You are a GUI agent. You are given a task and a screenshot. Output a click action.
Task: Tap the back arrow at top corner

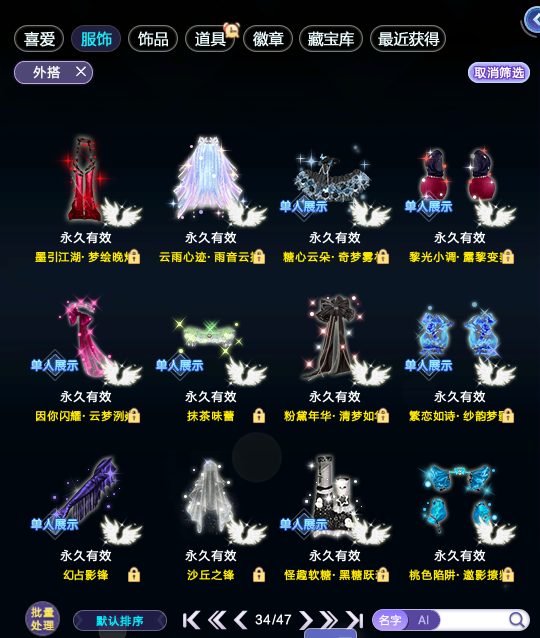(x=531, y=20)
